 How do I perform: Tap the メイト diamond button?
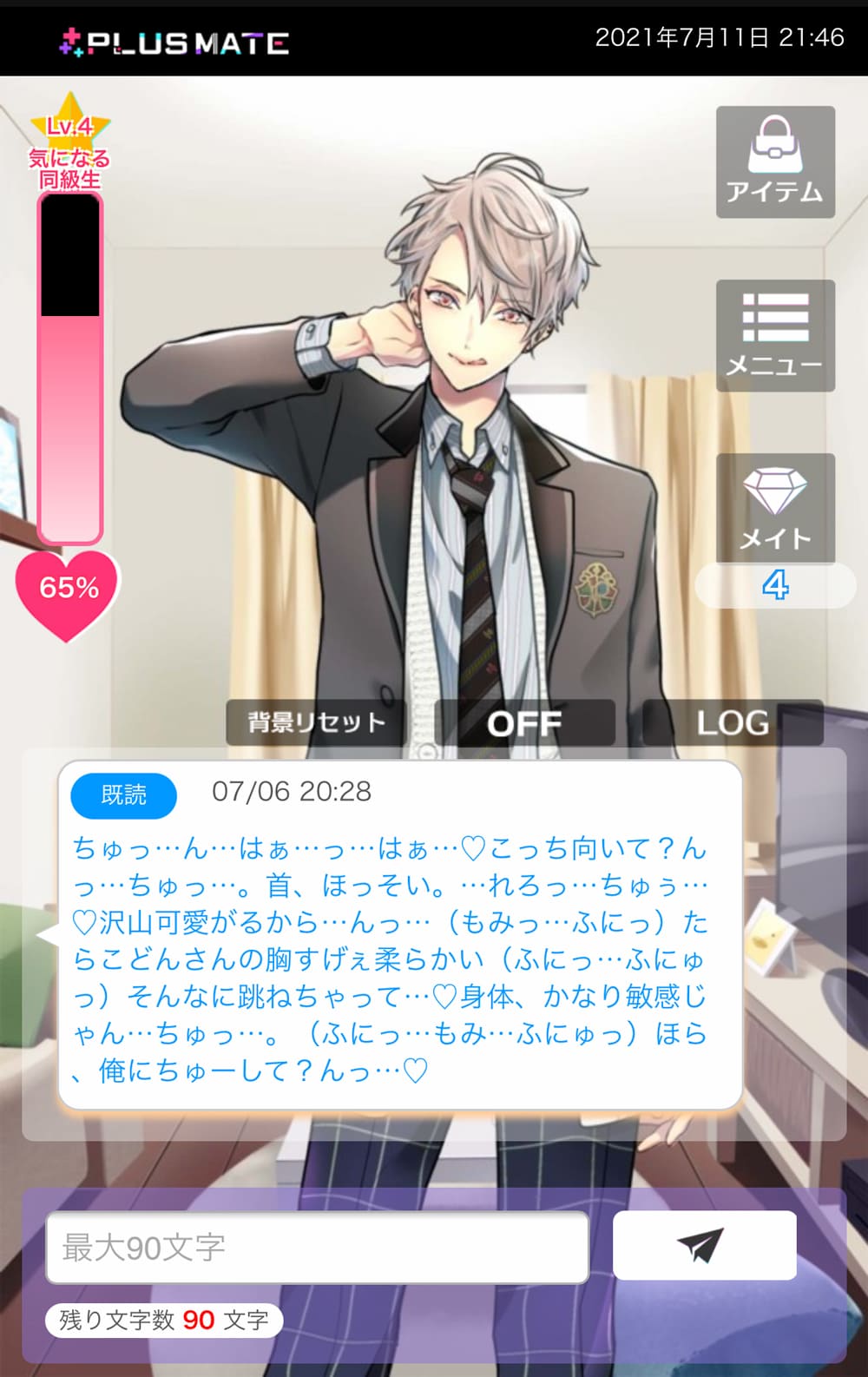tap(775, 510)
